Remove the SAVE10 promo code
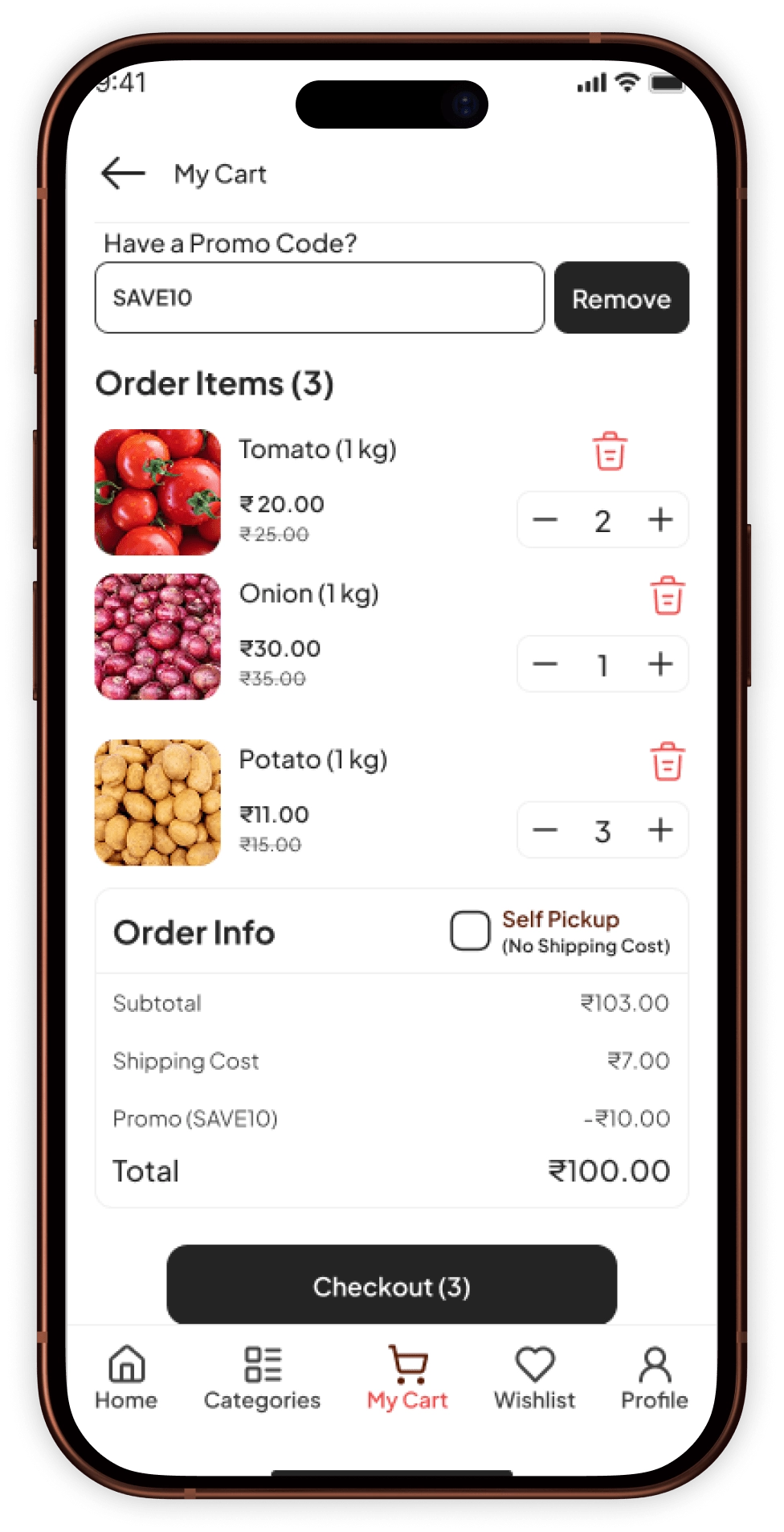Image resolution: width=784 pixels, height=1532 pixels. [x=621, y=298]
